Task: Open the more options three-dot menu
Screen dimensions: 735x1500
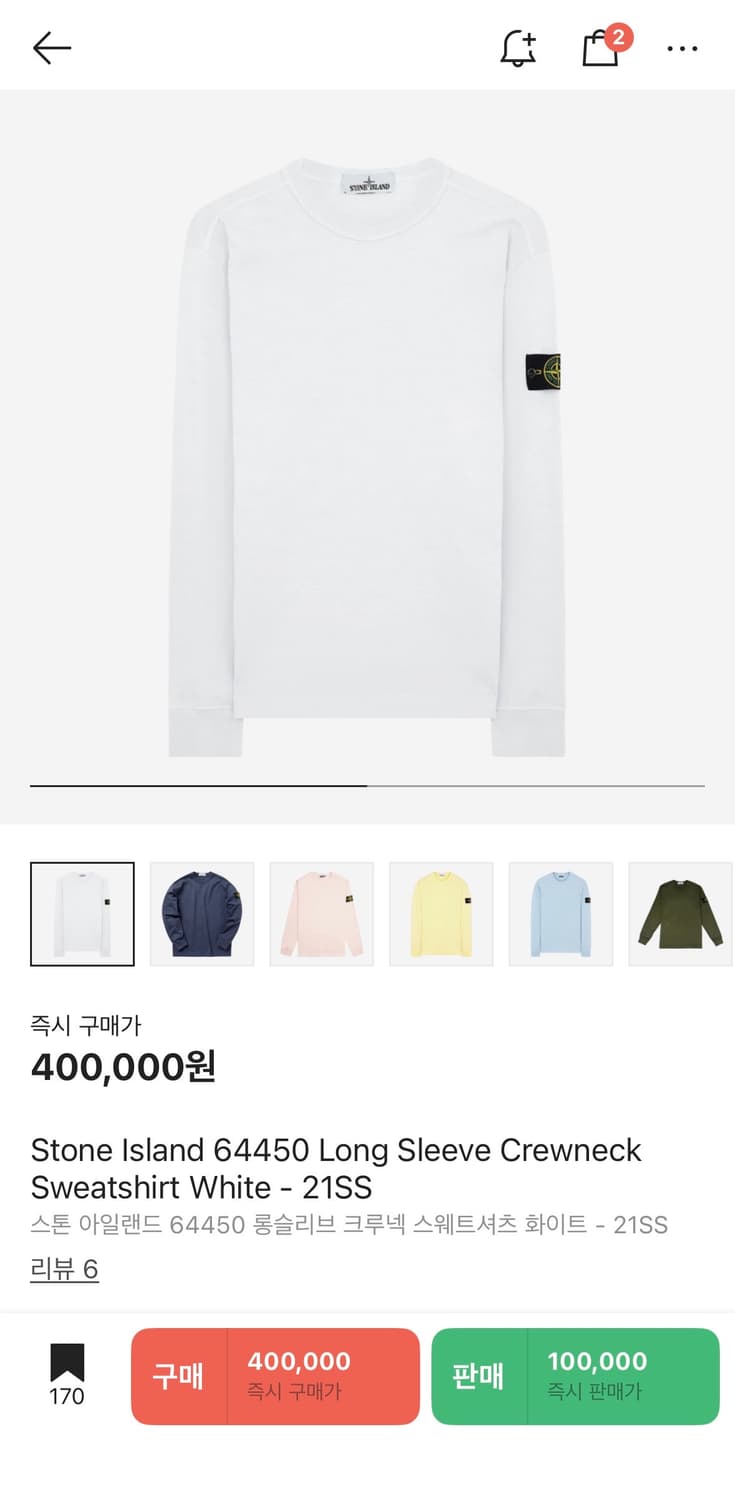Action: click(683, 47)
